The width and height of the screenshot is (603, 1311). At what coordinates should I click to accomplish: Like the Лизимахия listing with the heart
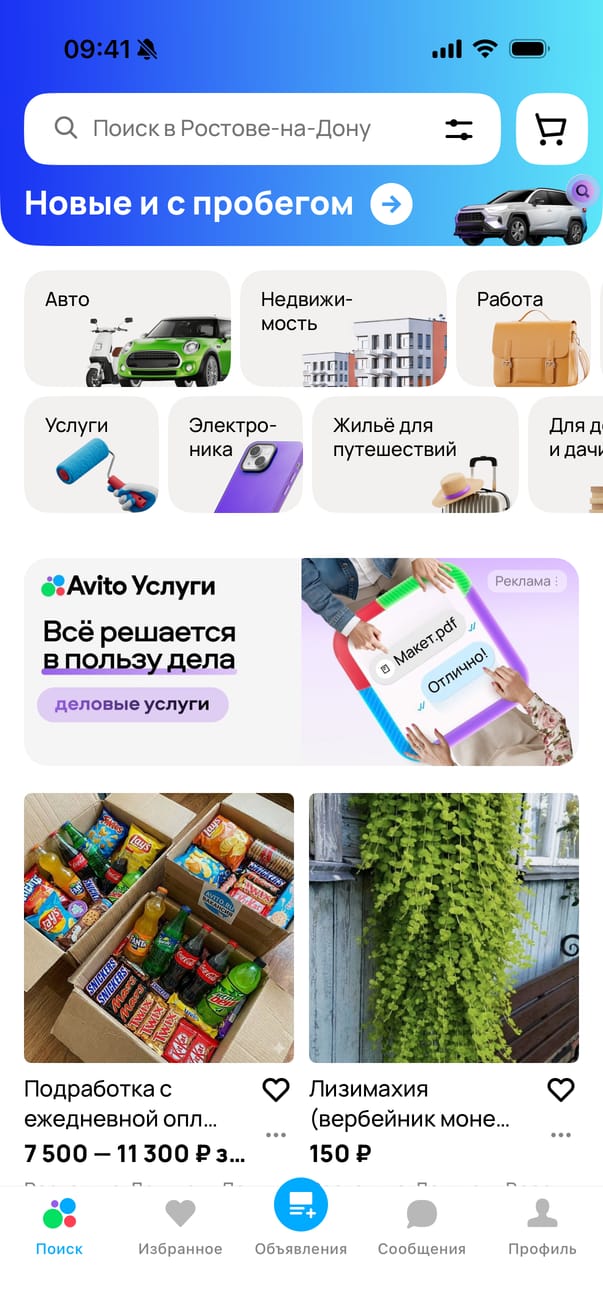[561, 1090]
